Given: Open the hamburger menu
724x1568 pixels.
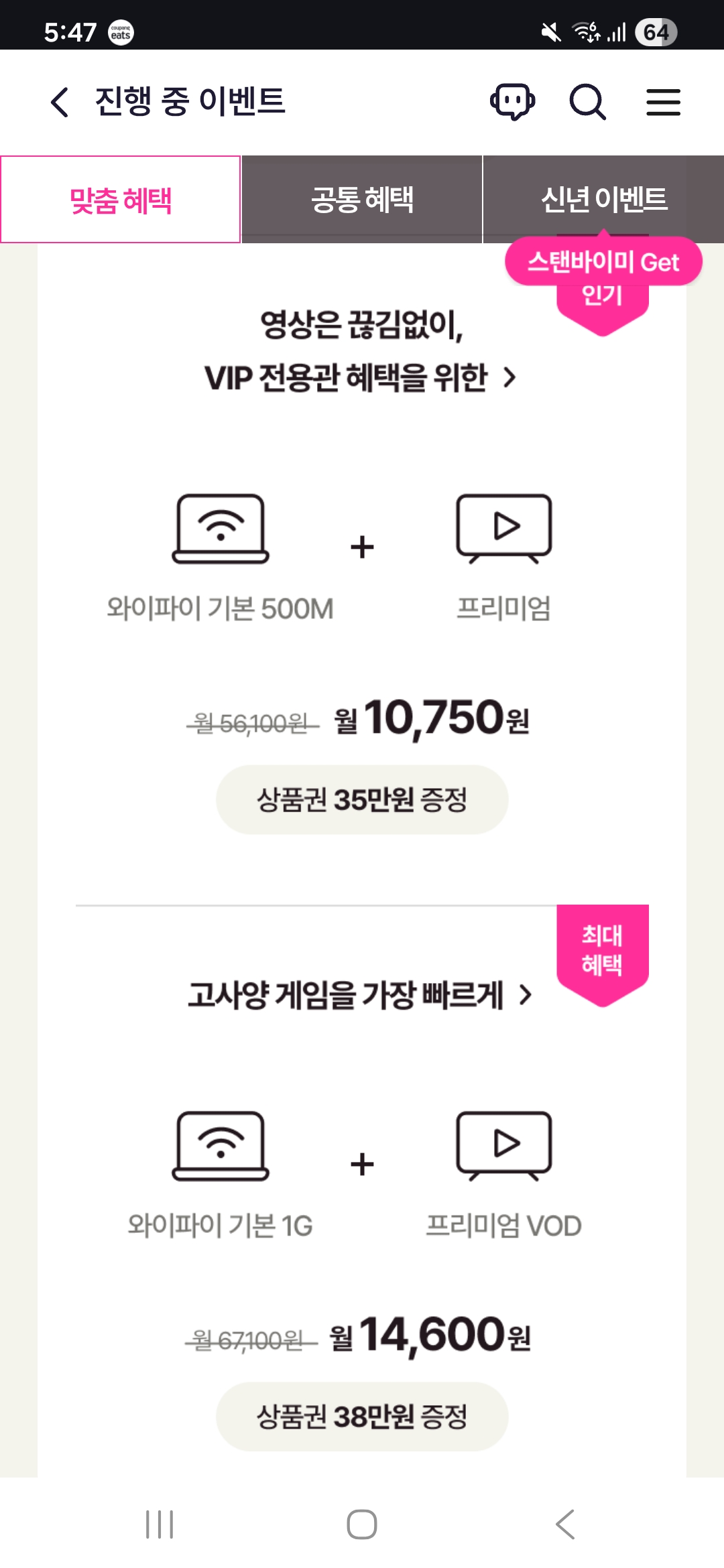Looking at the screenshot, I should 663,103.
